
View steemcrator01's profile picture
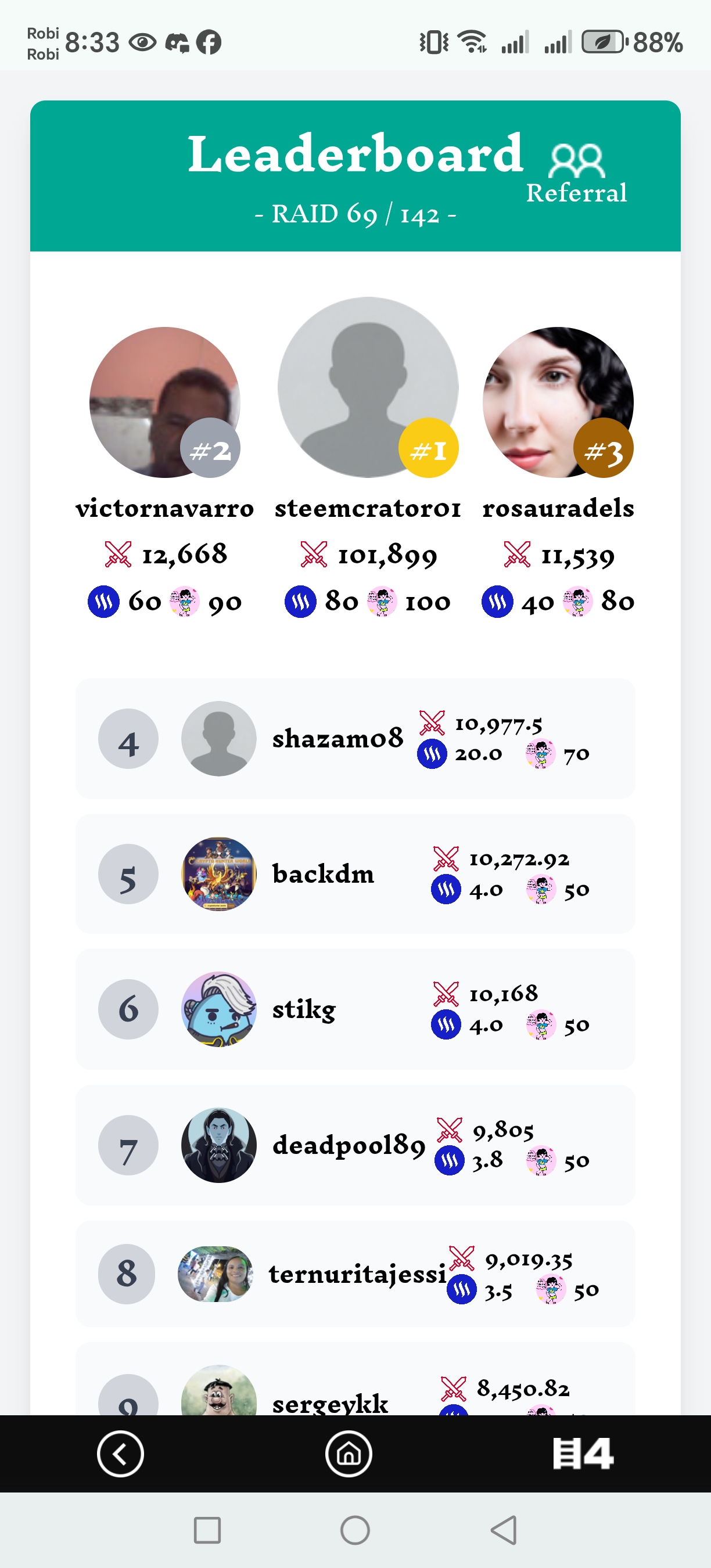click(x=368, y=387)
